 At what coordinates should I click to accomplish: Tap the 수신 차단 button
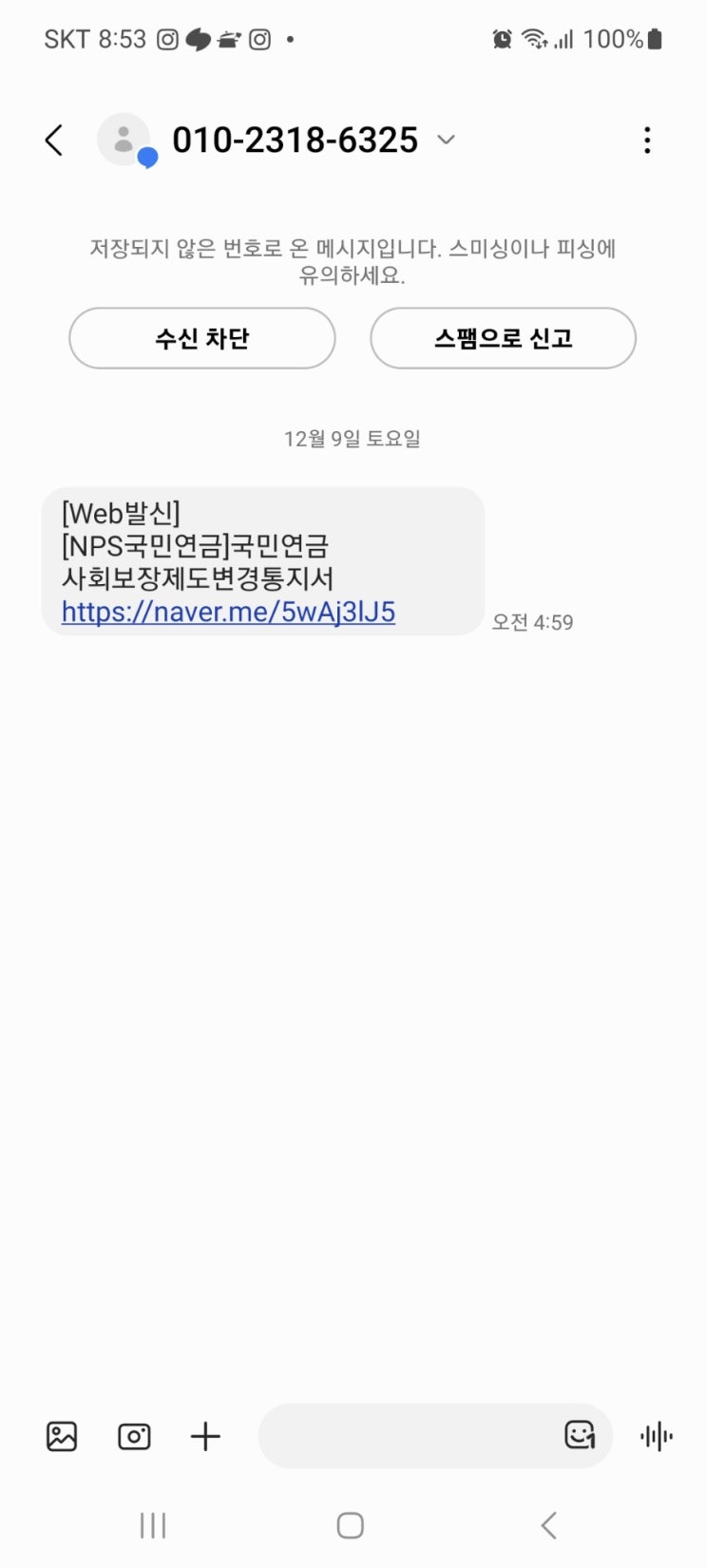pos(202,338)
